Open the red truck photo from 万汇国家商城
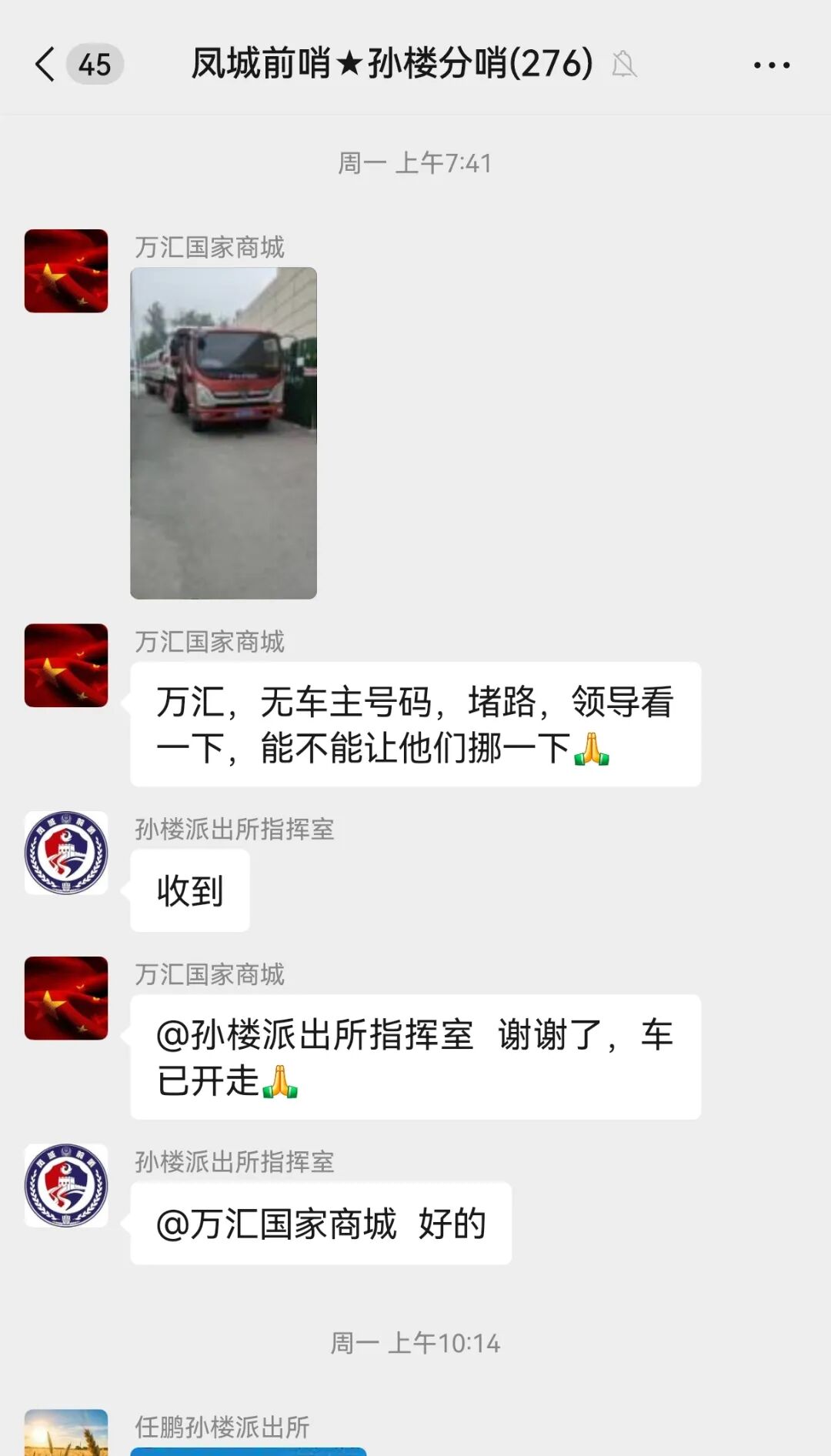Screen dimensions: 831x1456 [x=223, y=432]
